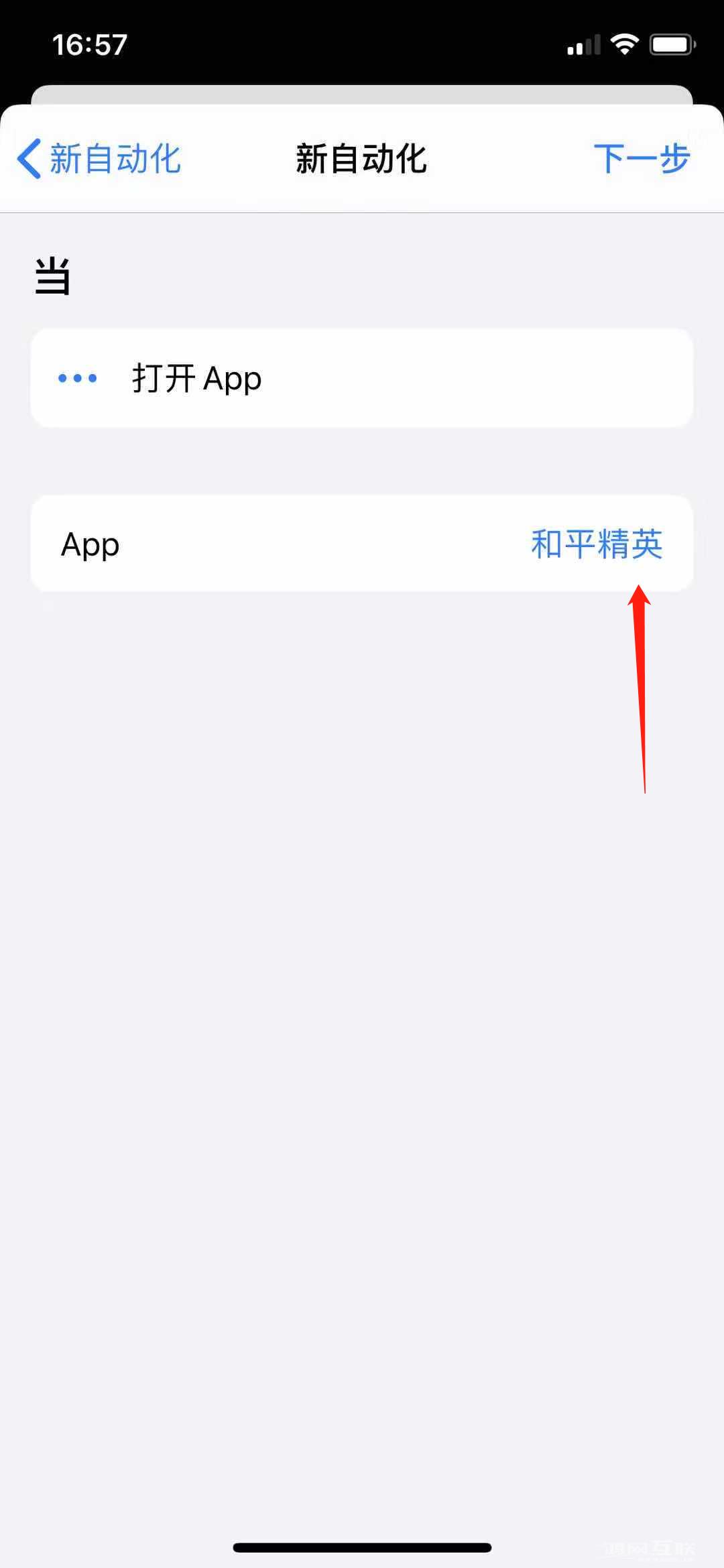724x1568 pixels.
Task: Tap the clock showing 16:57
Action: pos(89,42)
